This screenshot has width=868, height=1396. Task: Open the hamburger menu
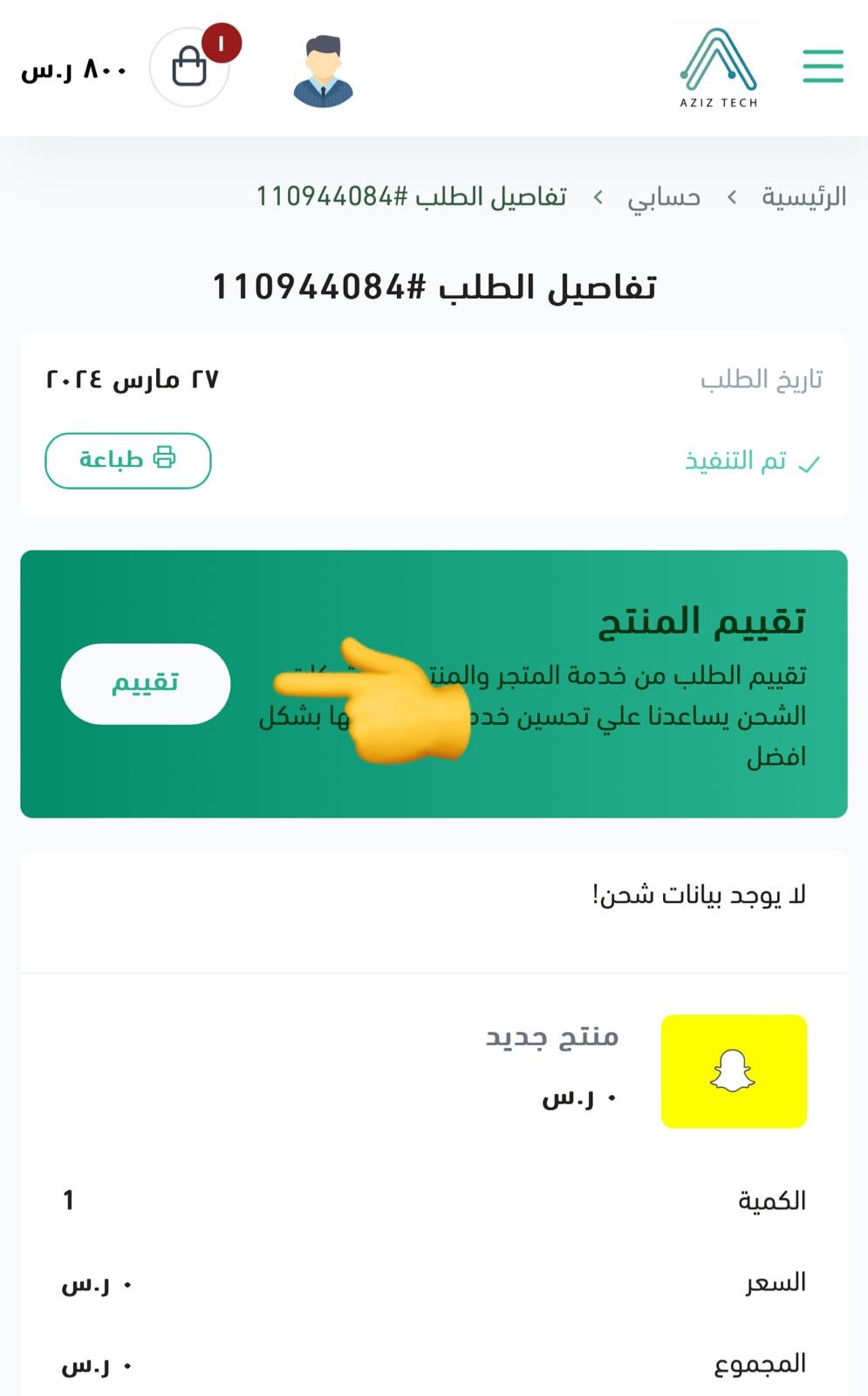coord(823,66)
